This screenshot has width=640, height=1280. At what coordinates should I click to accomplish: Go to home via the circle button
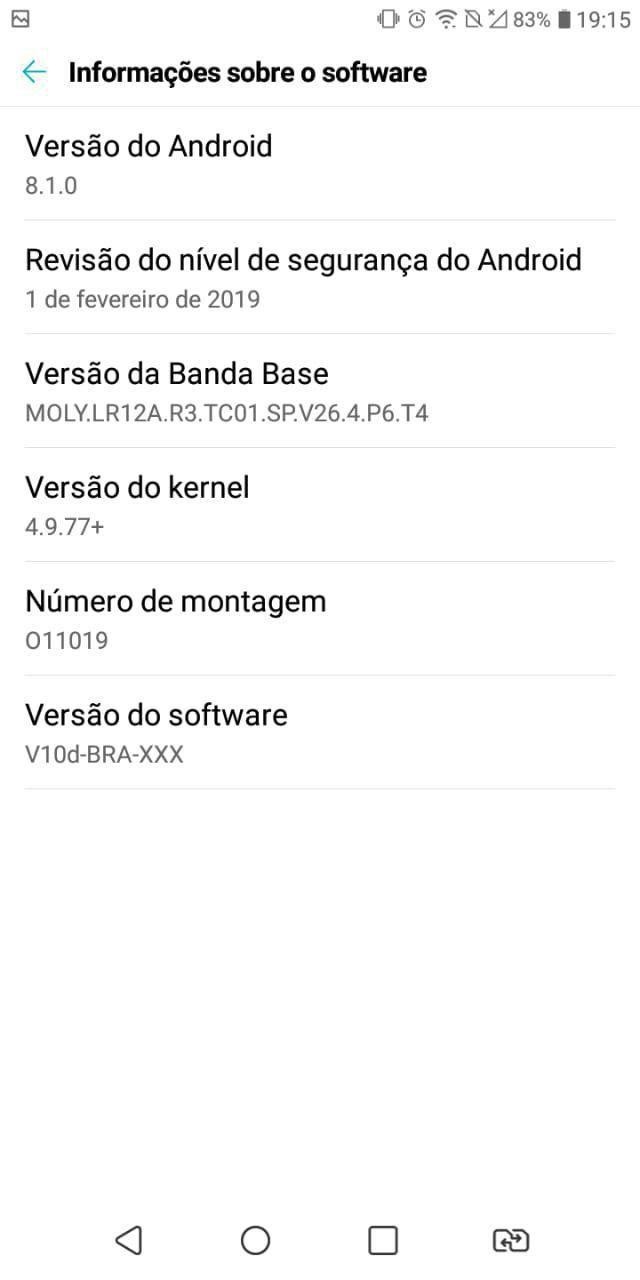tap(256, 1240)
